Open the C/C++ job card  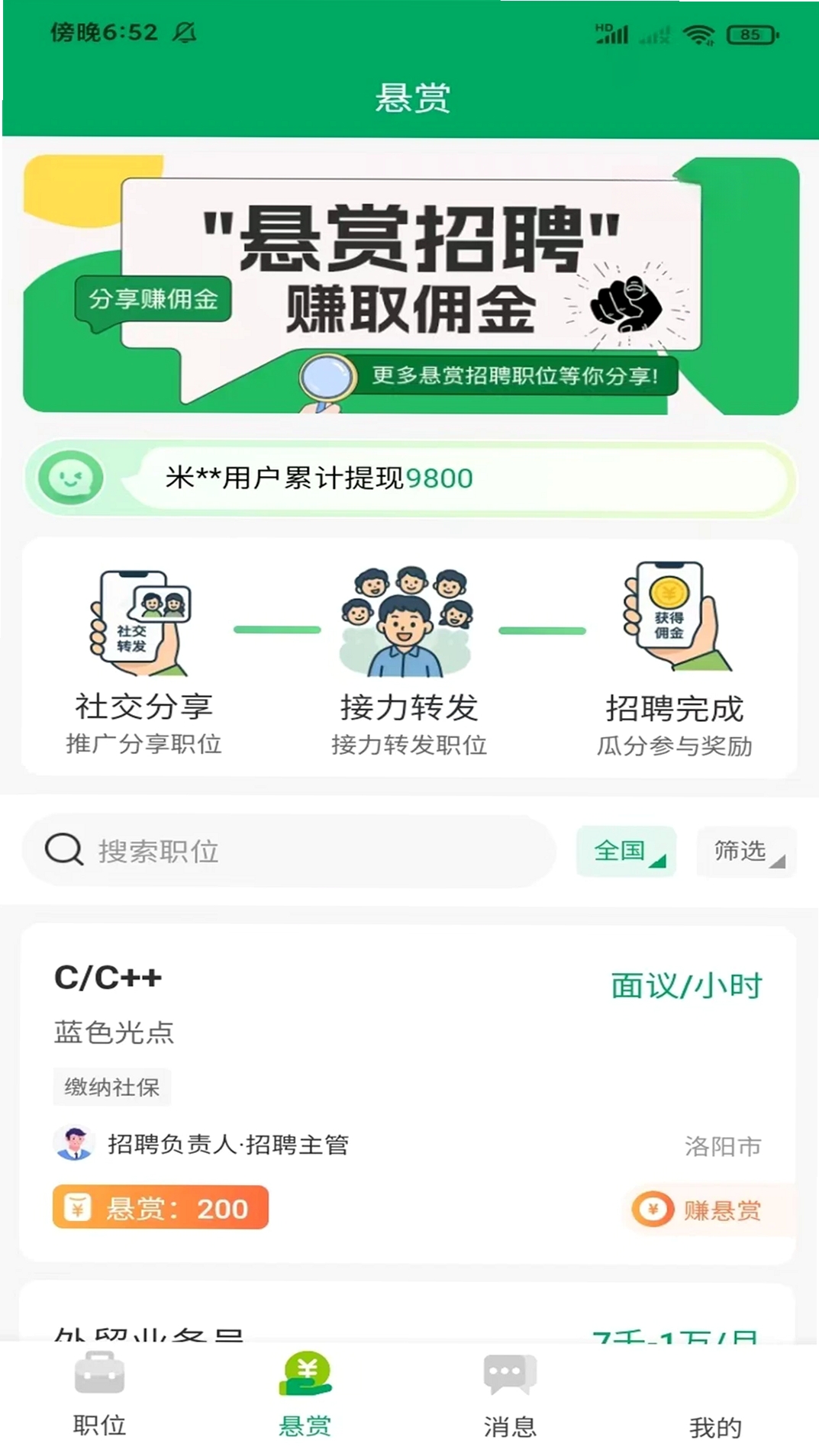(408, 1094)
